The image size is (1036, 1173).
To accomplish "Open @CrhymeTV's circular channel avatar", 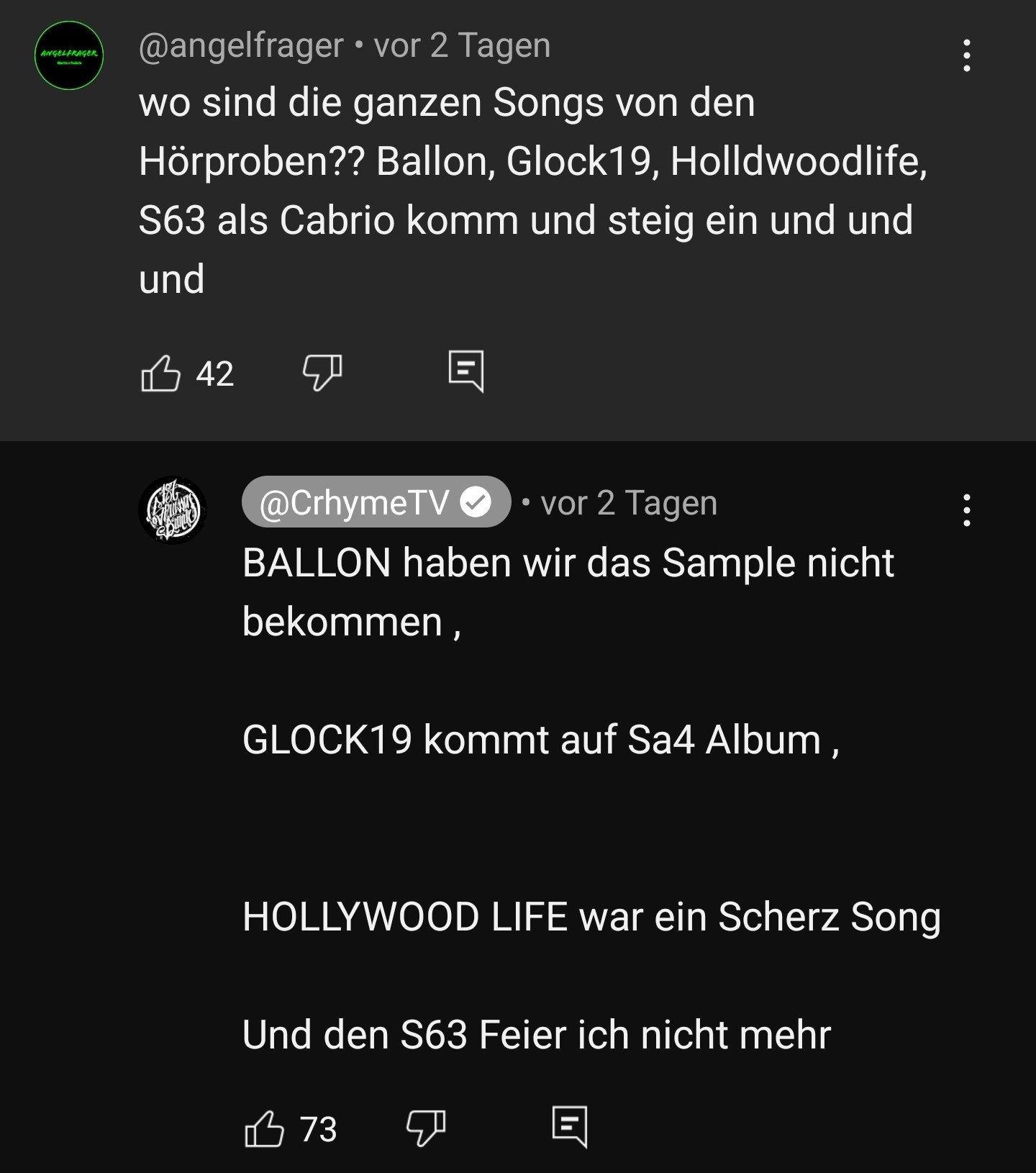I will pyautogui.click(x=173, y=509).
